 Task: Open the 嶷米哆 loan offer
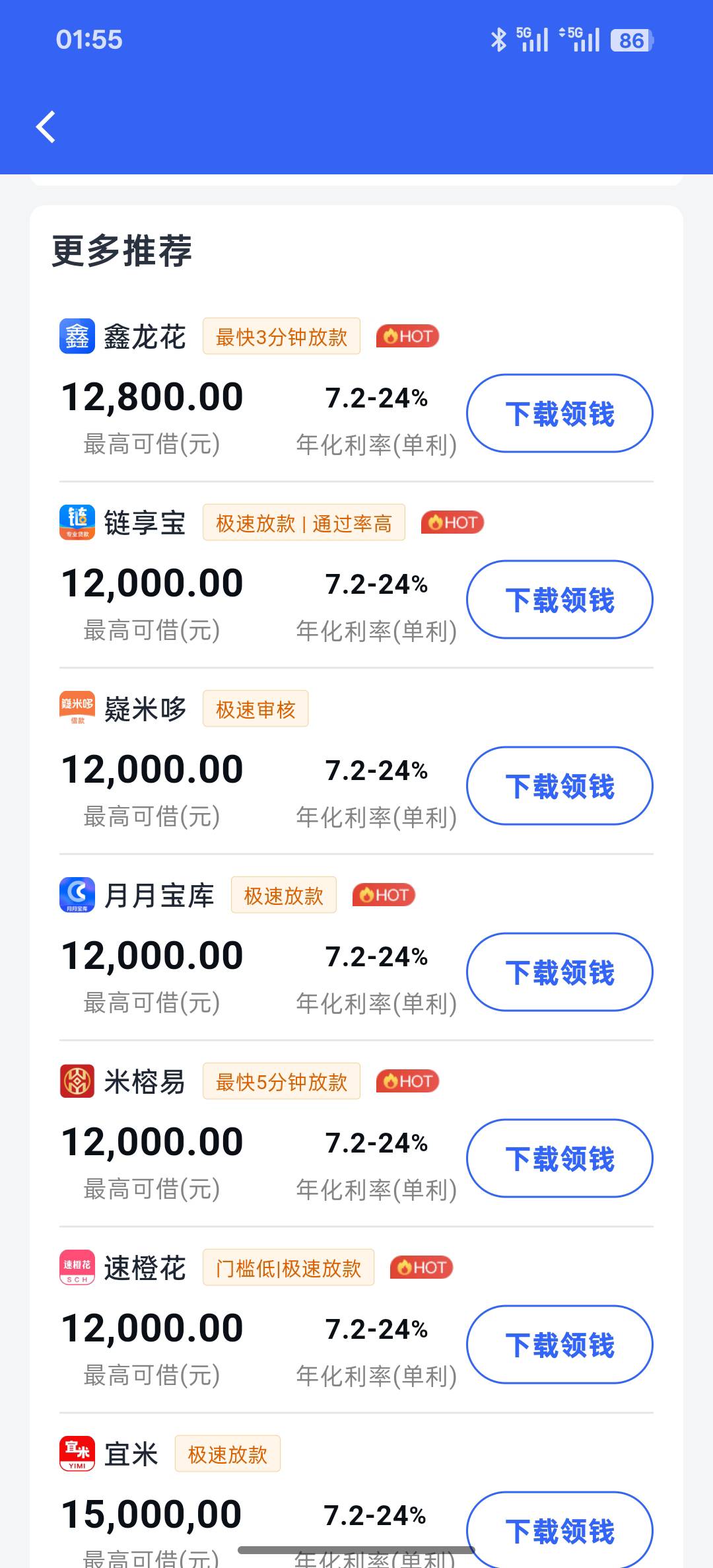point(356,762)
